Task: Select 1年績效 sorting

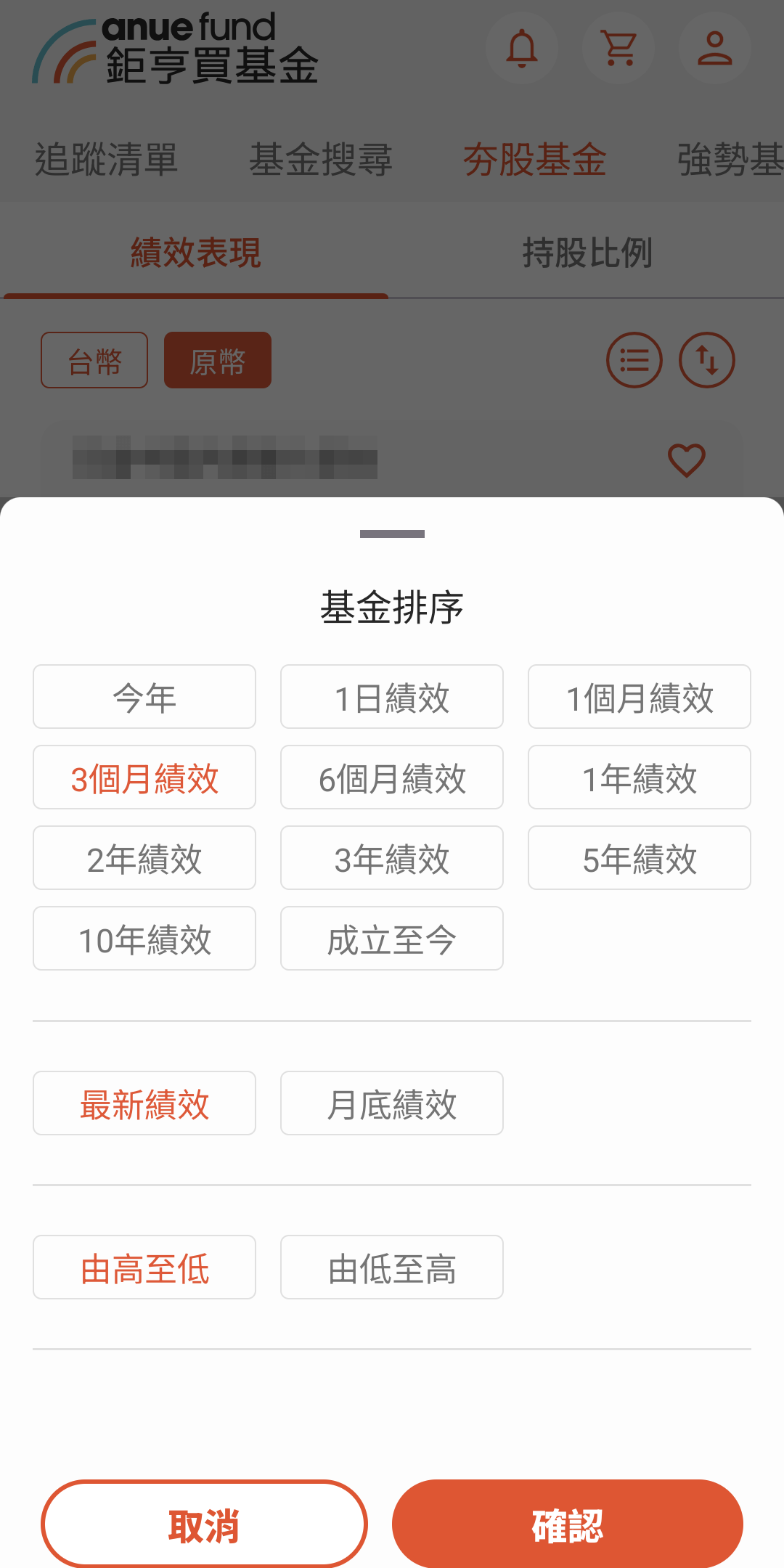Action: 640,777
